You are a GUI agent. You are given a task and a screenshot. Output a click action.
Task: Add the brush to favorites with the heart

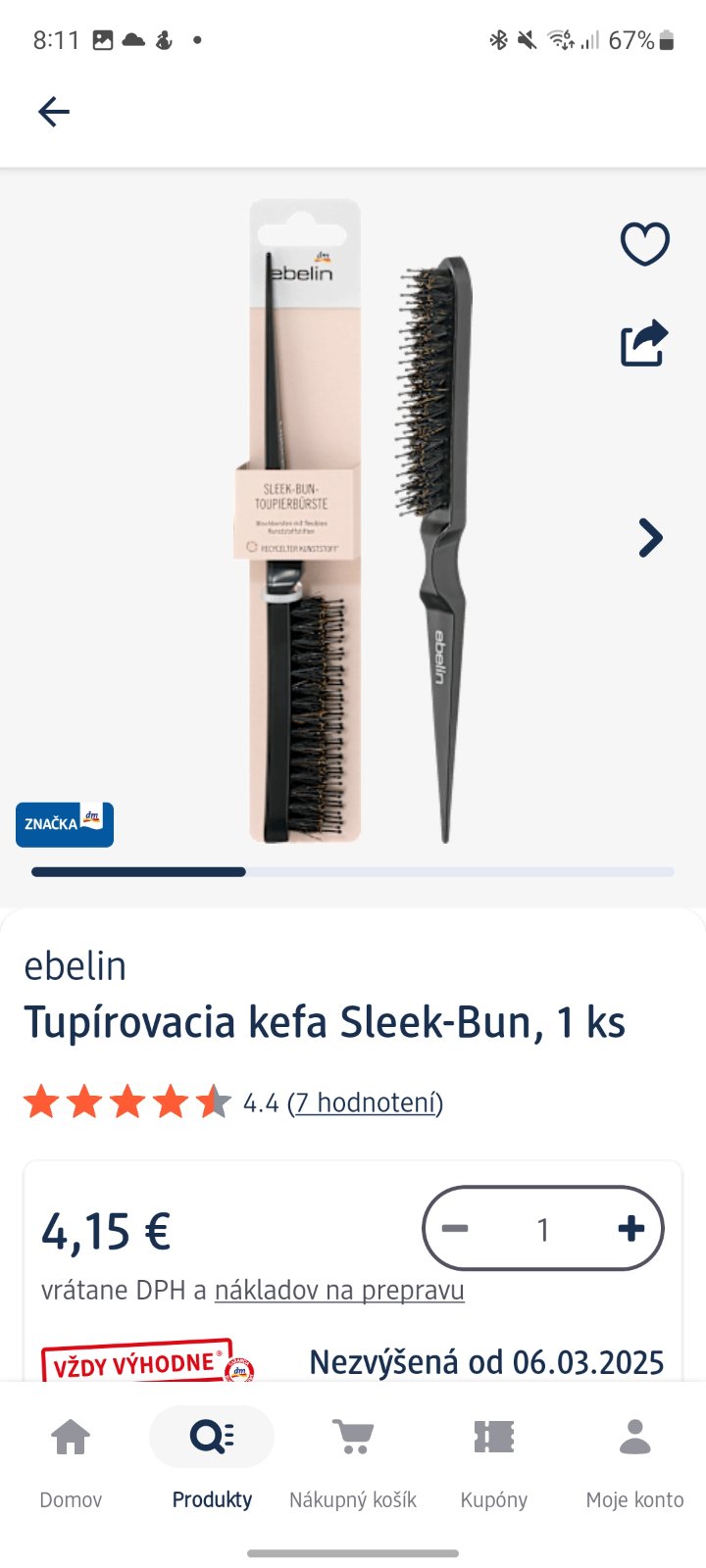644,244
